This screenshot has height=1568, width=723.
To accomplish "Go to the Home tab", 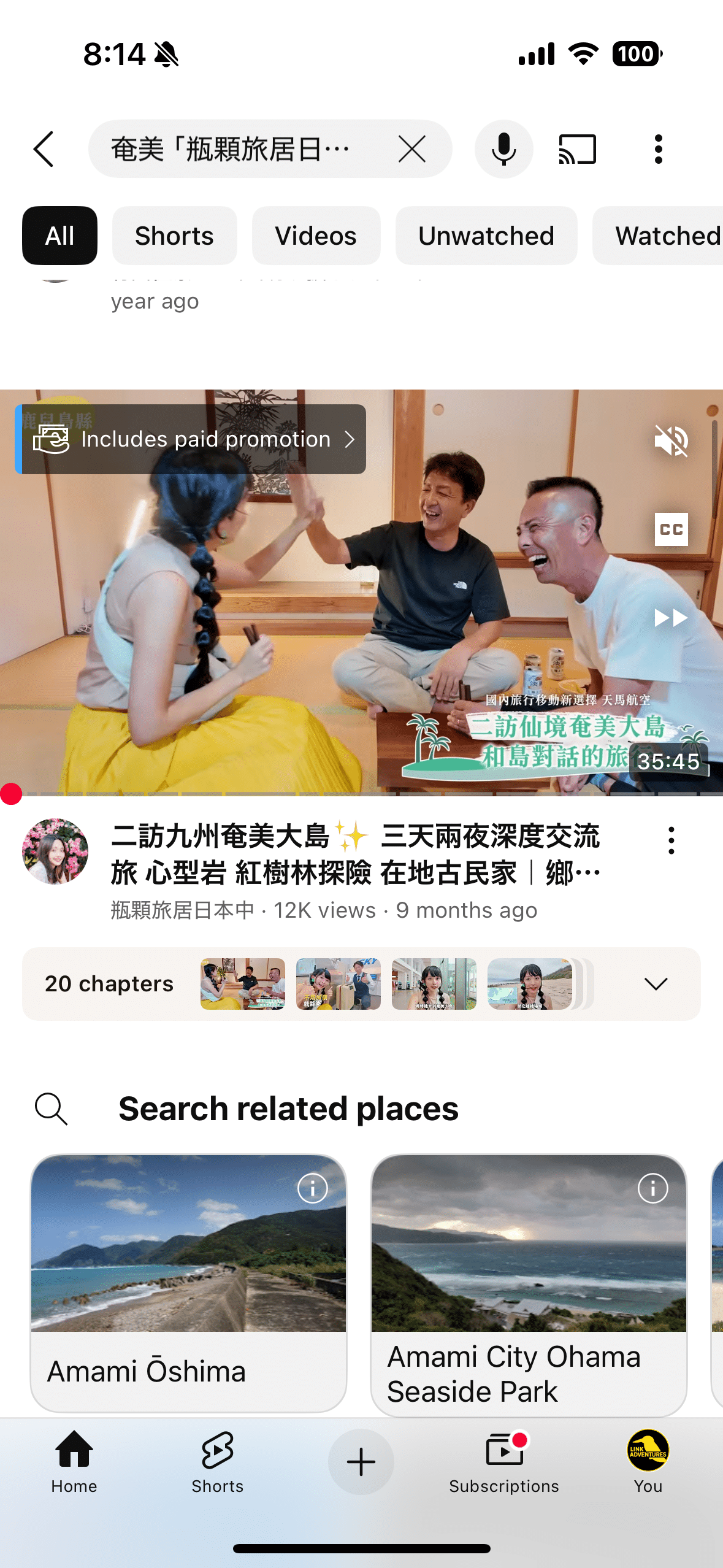I will [74, 1462].
